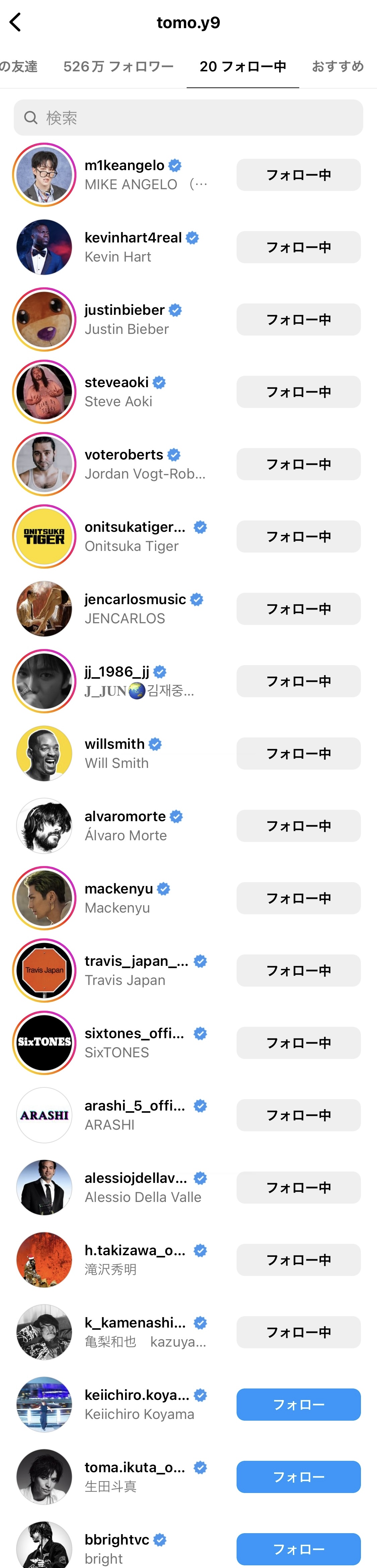
Task: Tap the 検索 search field
Action: [x=188, y=118]
